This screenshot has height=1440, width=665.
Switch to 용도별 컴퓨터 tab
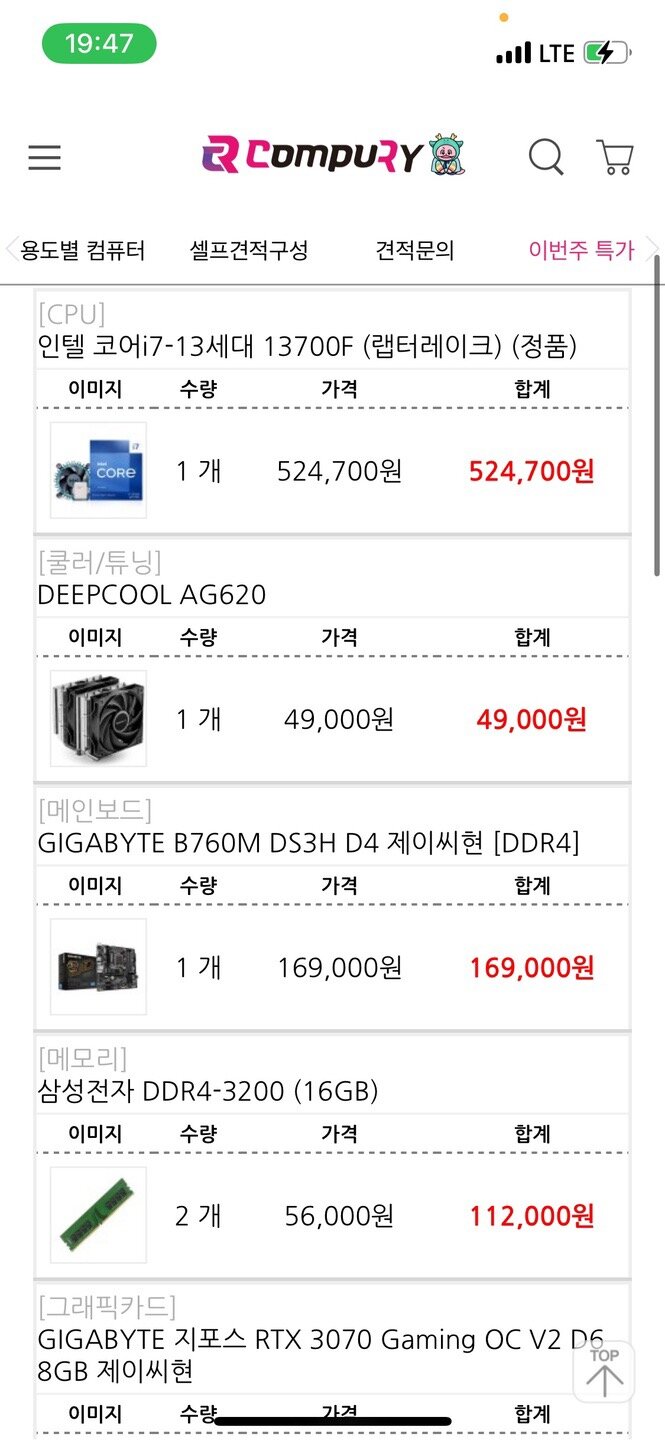83,250
